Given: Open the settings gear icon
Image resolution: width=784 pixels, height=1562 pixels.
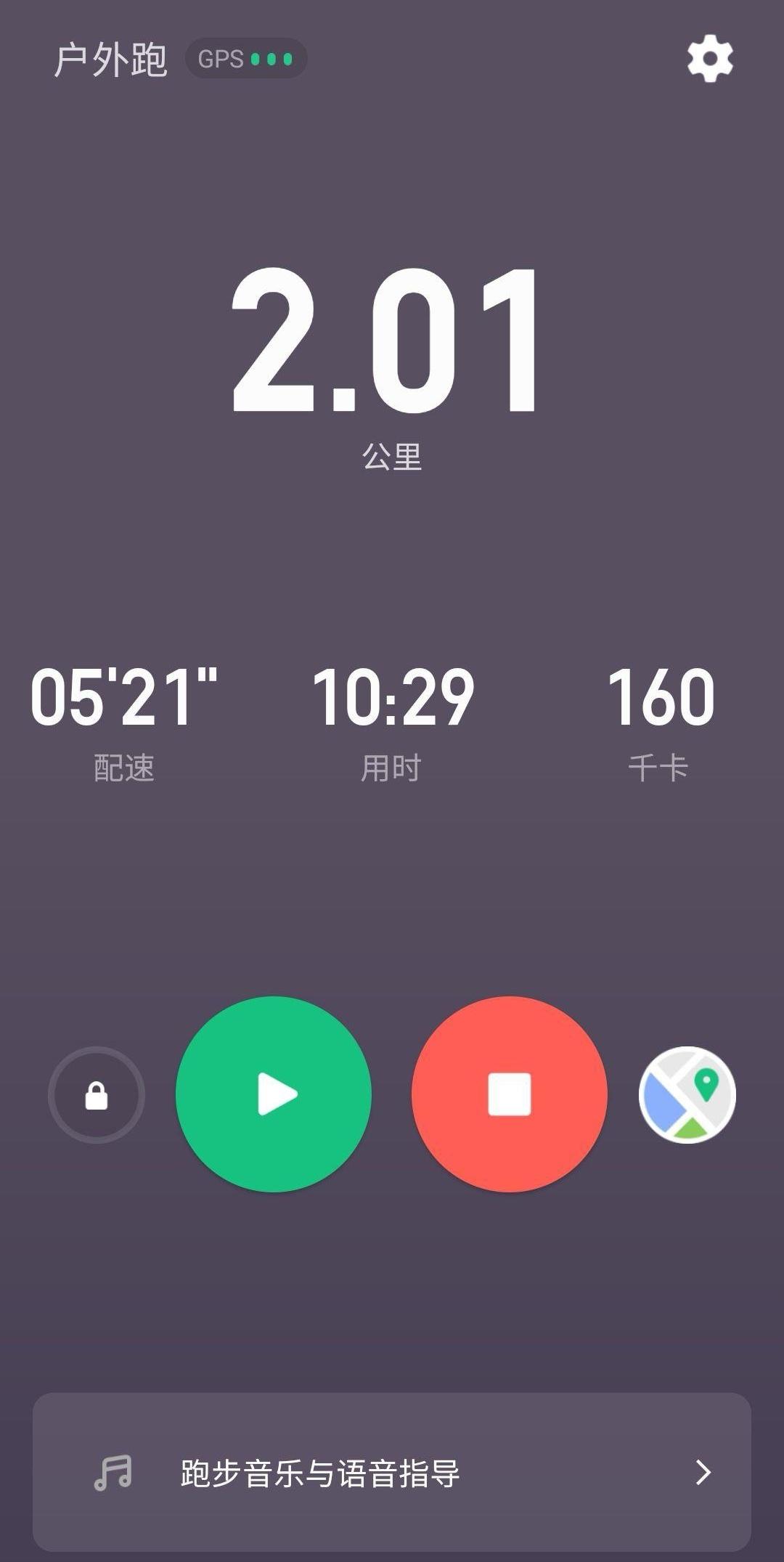Looking at the screenshot, I should tap(710, 59).
